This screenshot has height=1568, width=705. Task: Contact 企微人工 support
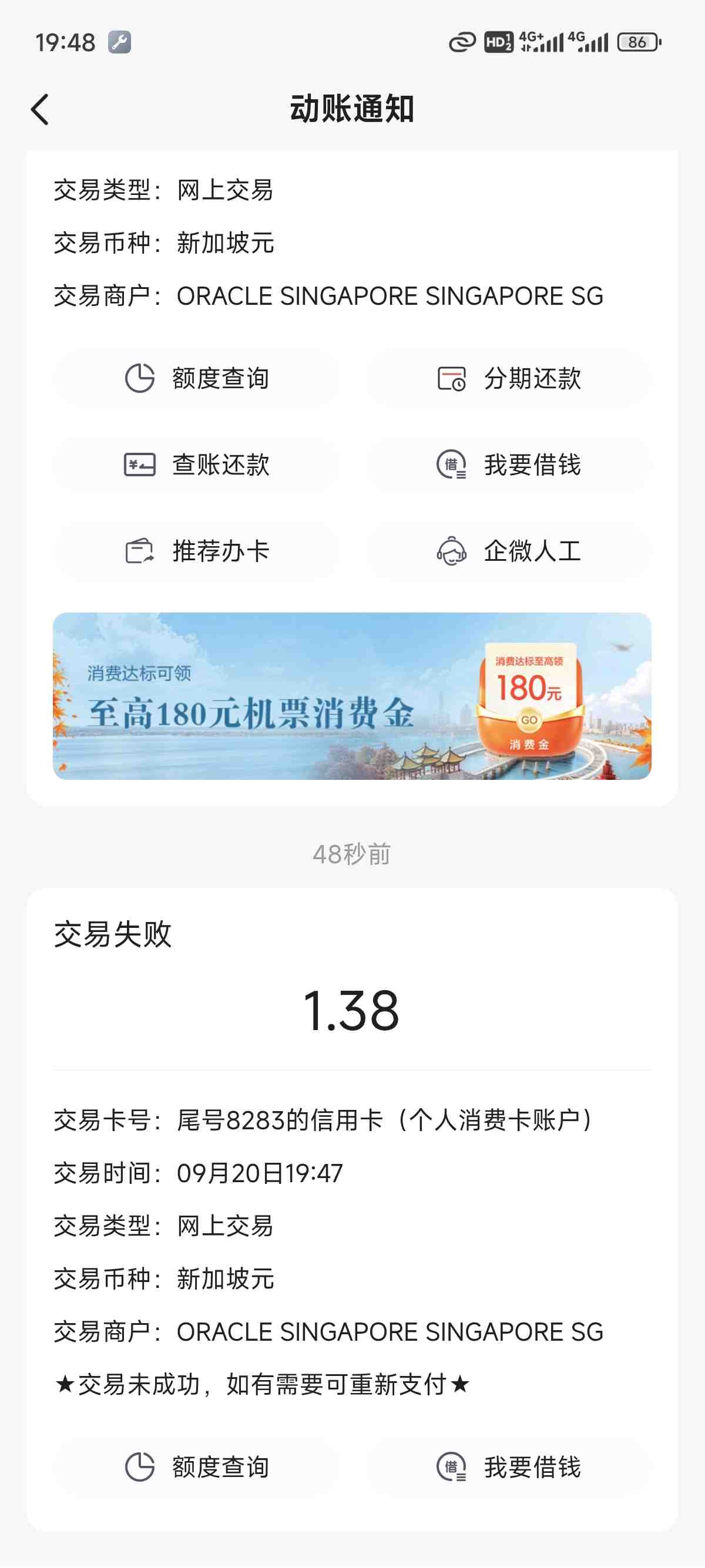[x=508, y=551]
